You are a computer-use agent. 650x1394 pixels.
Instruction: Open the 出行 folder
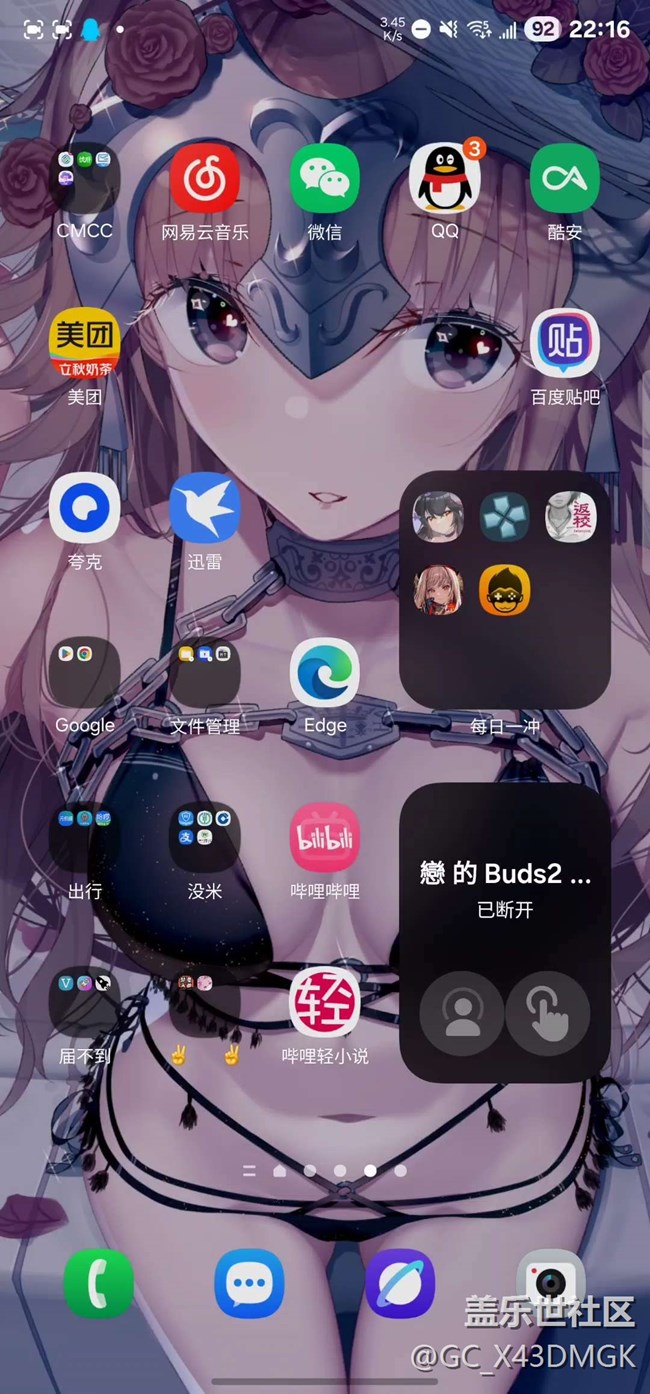pos(85,837)
